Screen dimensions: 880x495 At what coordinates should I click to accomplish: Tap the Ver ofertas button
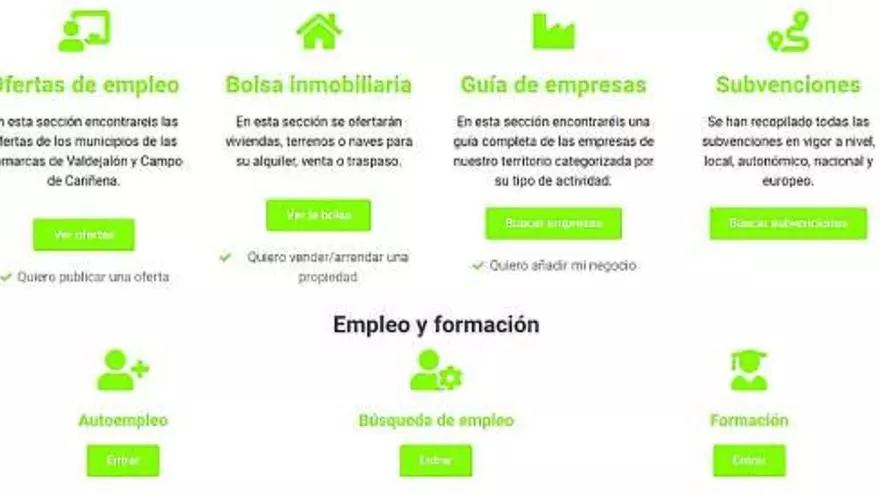click(x=83, y=235)
